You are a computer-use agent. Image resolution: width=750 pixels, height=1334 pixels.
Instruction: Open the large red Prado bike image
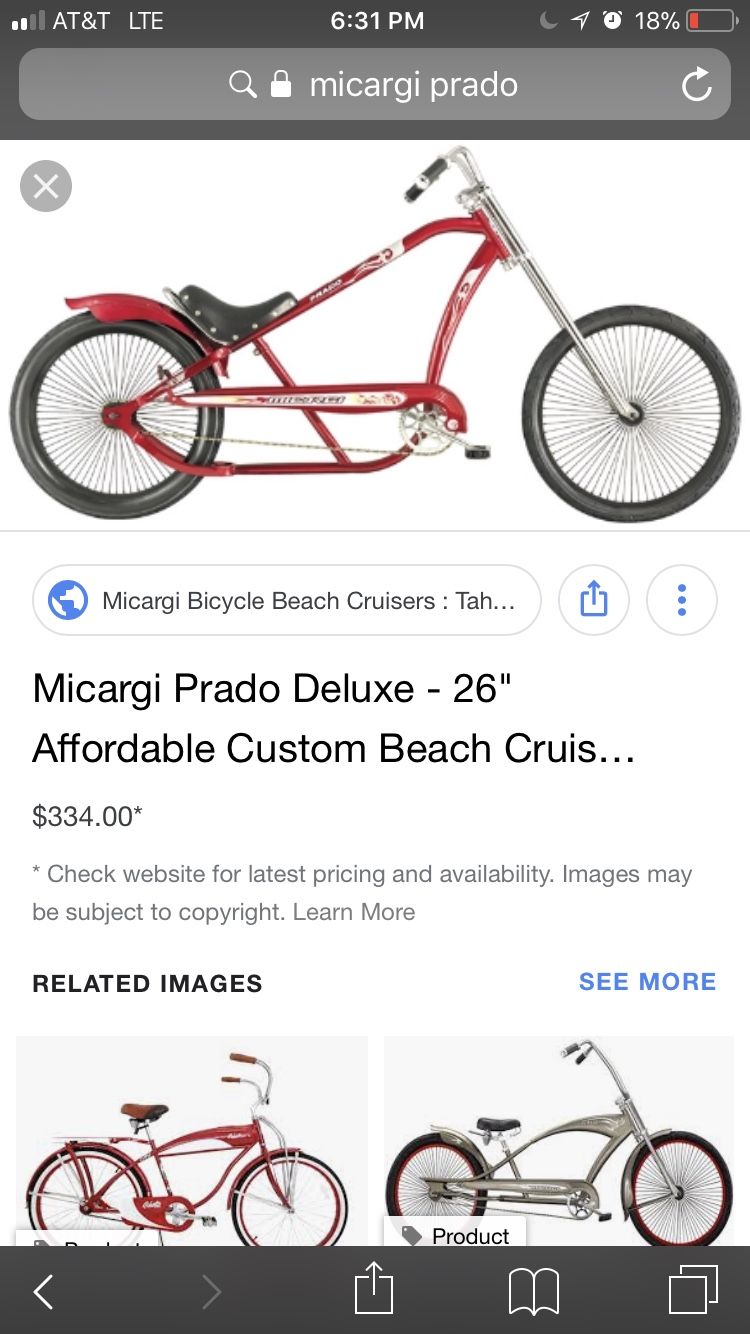(375, 334)
